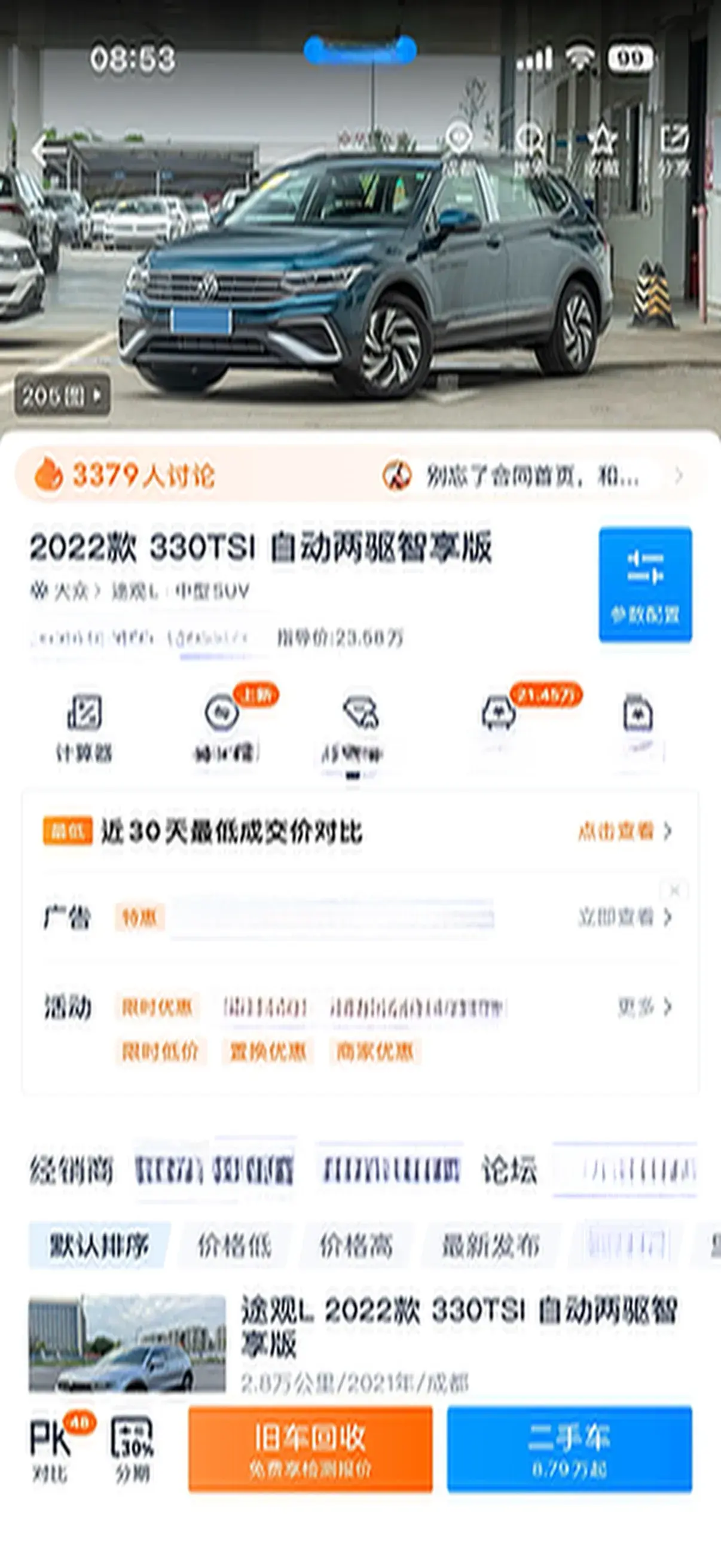The height and width of the screenshot is (1568, 721).
Task: Select the trade-in discount chip
Action: 267,1051
